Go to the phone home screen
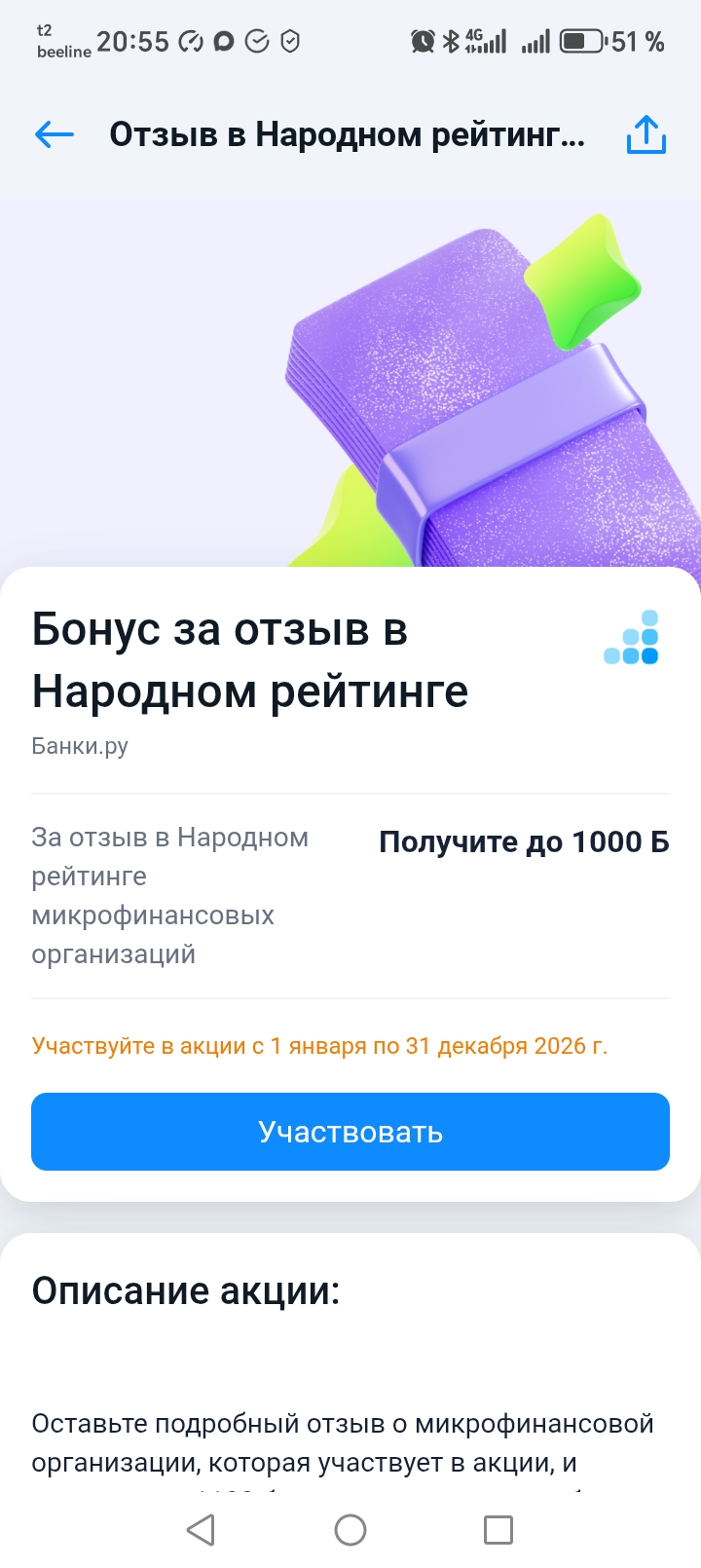Screen dimensions: 701x1568 click(x=350, y=1530)
